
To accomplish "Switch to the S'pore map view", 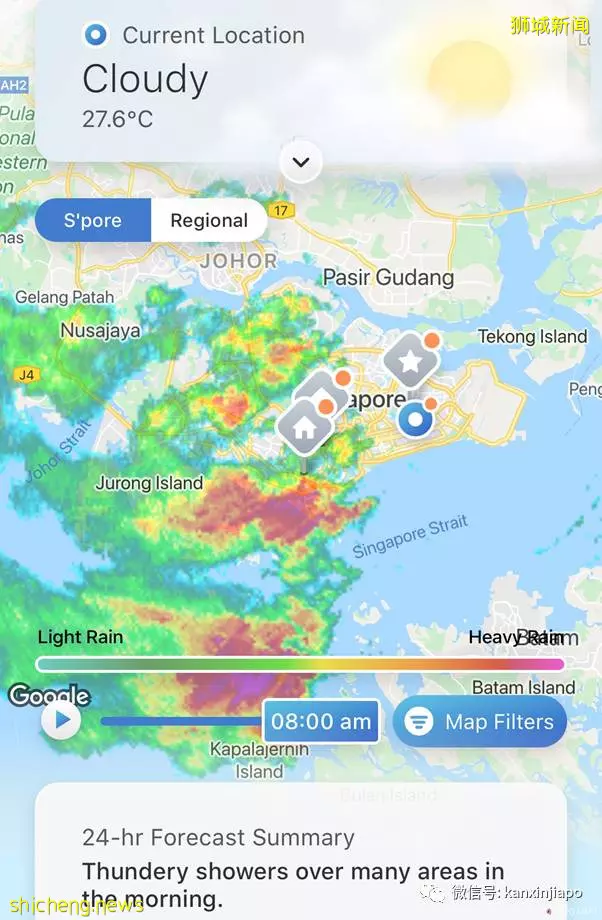I will (93, 220).
